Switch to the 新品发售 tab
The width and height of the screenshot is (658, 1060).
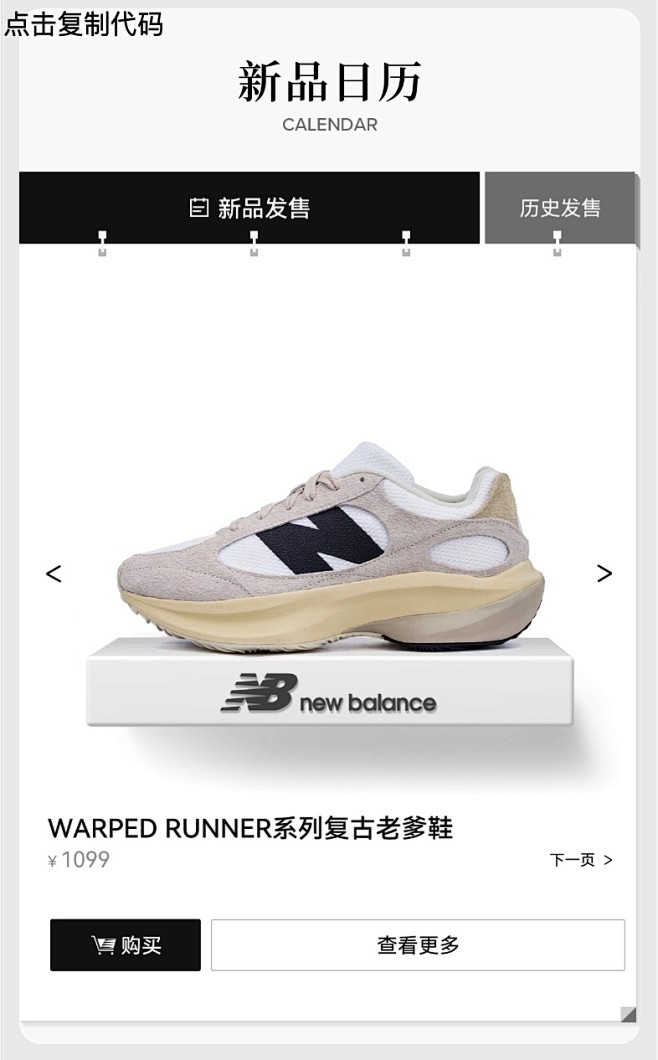[x=250, y=208]
